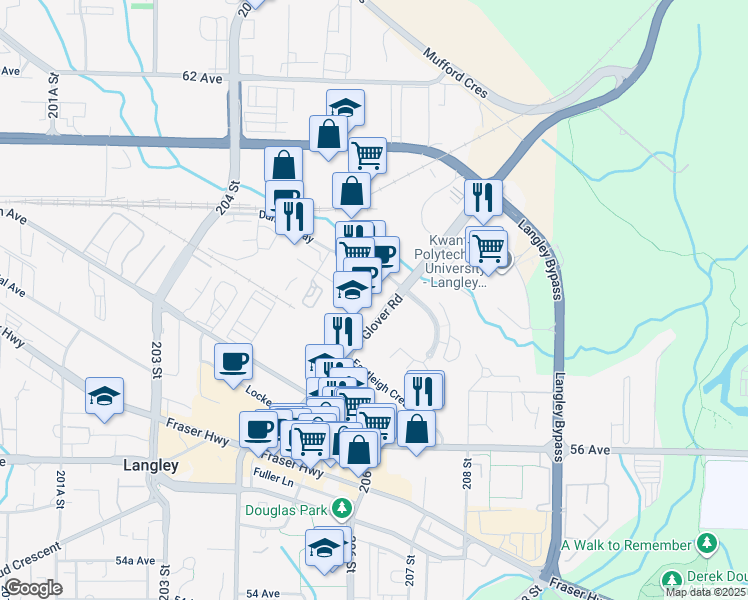Select the coffee cup marker on Fraser Hwy
Screen dimensions: 748x600
(258, 429)
